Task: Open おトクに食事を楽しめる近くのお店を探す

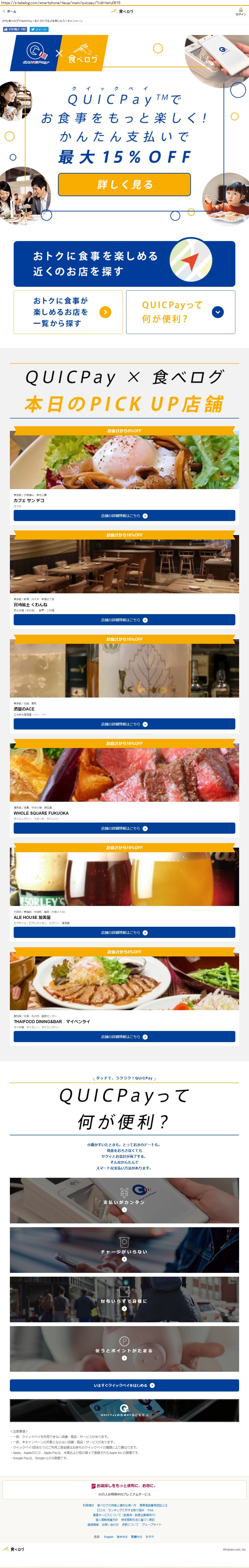Action: [124, 263]
